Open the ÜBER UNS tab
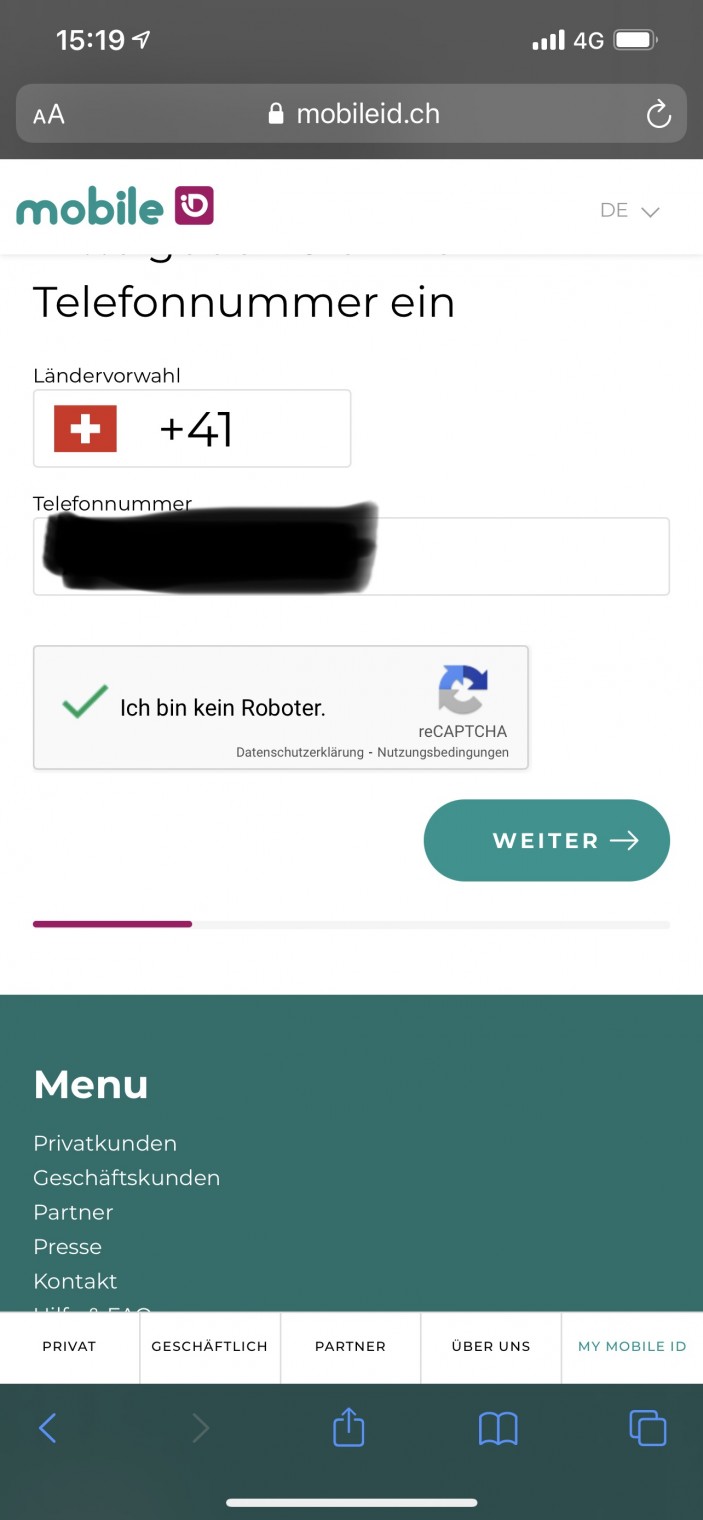Viewport: 703px width, 1520px height. (491, 1347)
